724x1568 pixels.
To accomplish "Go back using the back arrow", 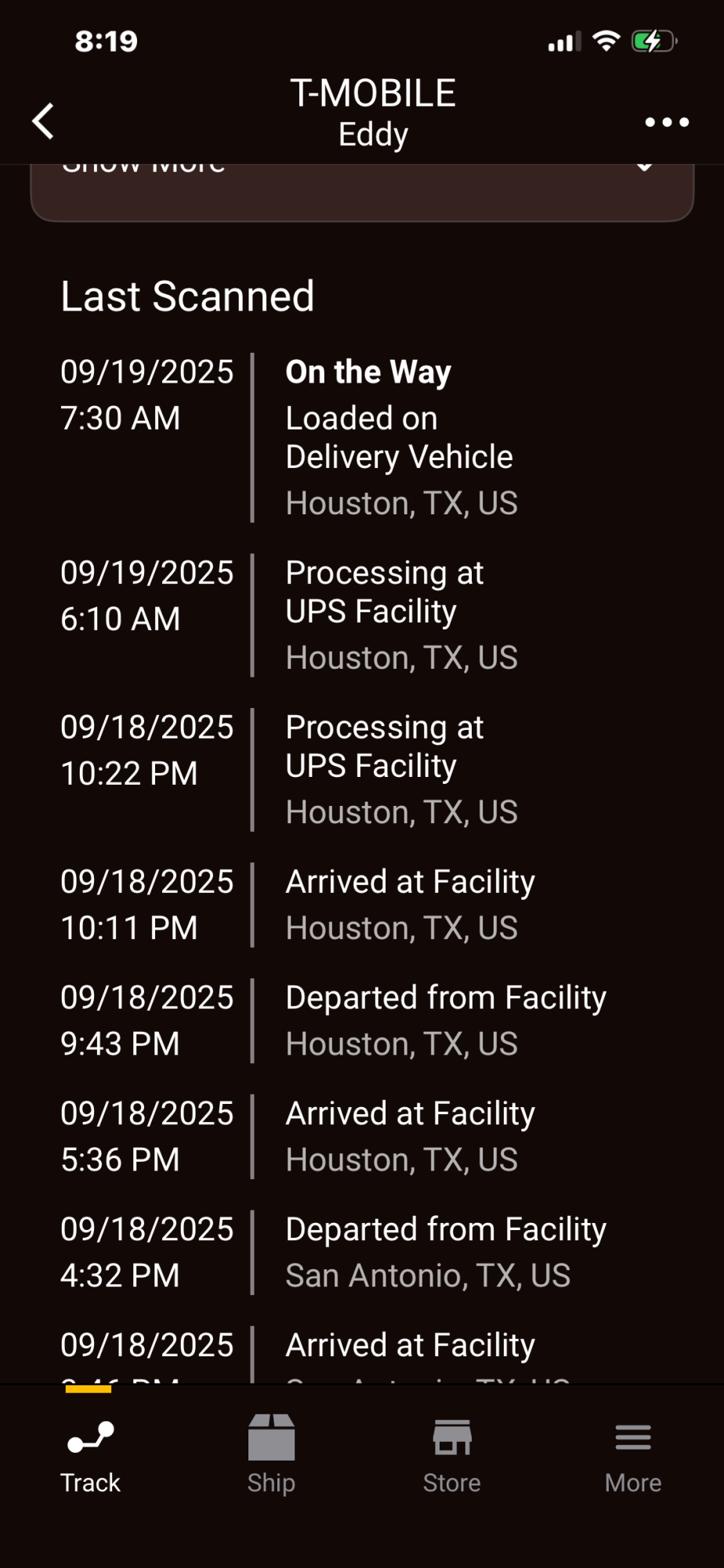I will point(44,122).
